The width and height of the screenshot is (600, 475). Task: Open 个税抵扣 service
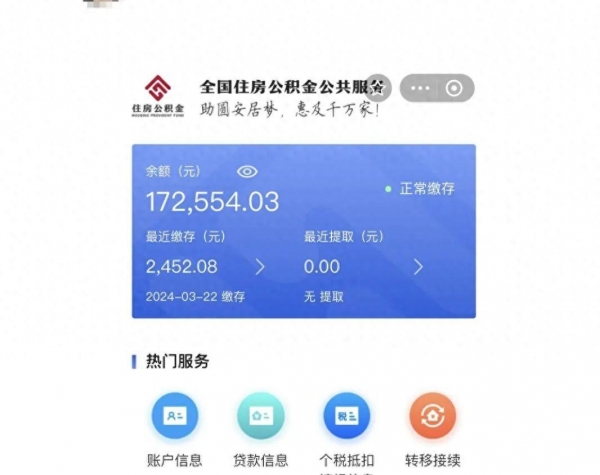(x=346, y=415)
